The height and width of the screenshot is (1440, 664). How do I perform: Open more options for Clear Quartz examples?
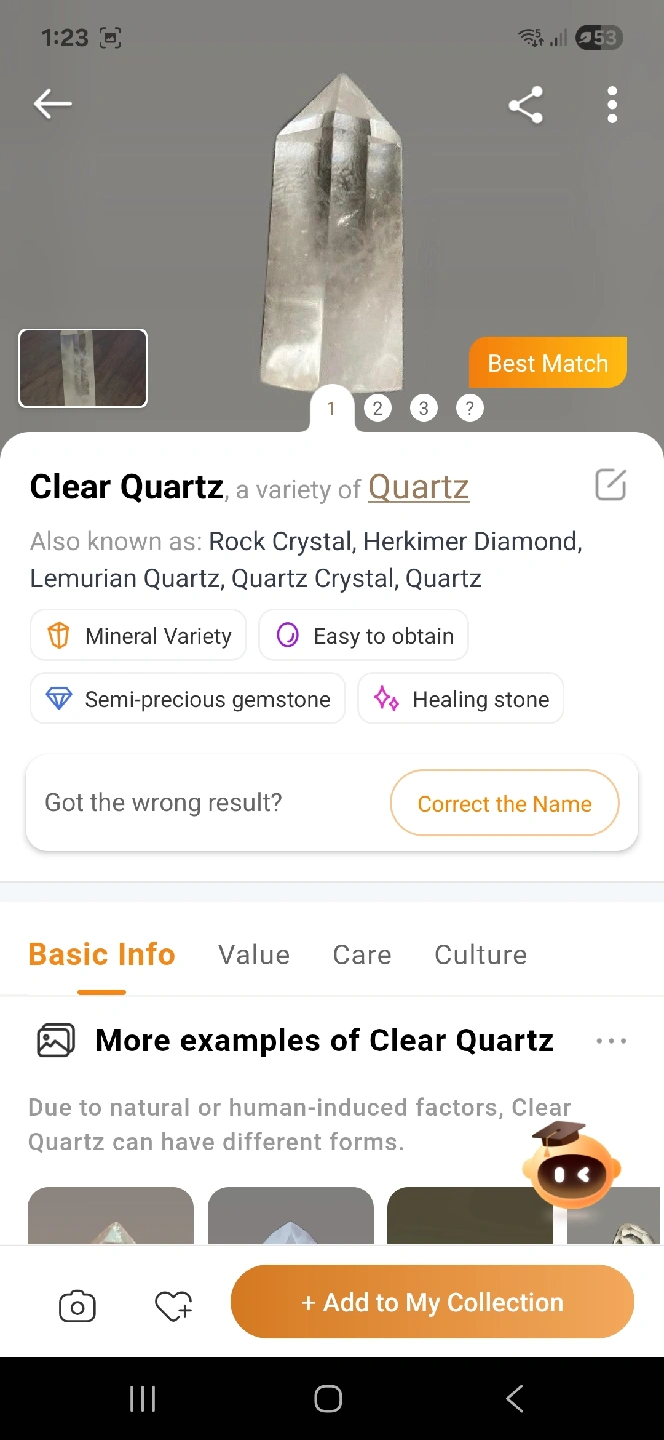pos(611,1041)
